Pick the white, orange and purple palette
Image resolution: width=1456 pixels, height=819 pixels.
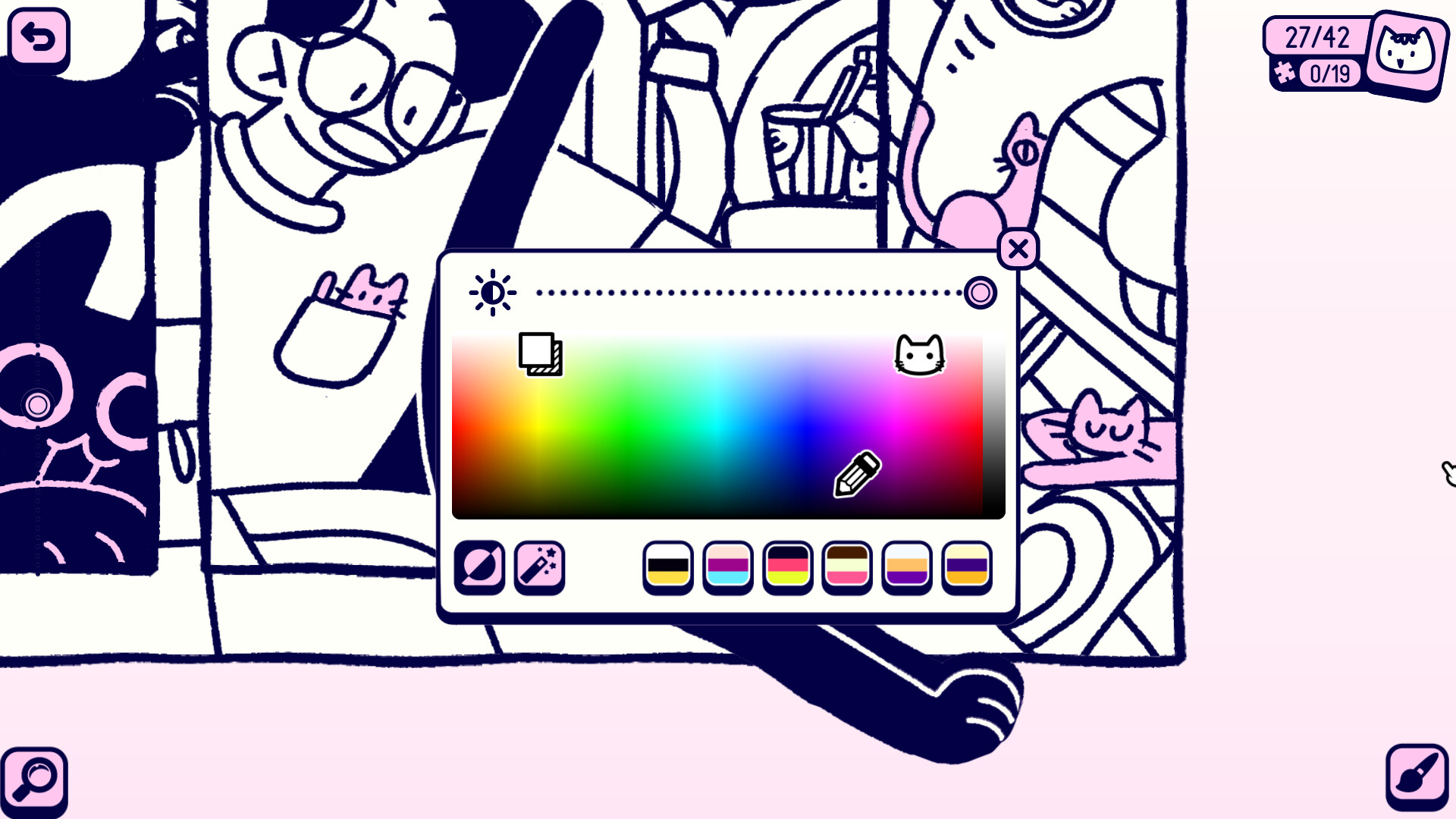coord(907,566)
